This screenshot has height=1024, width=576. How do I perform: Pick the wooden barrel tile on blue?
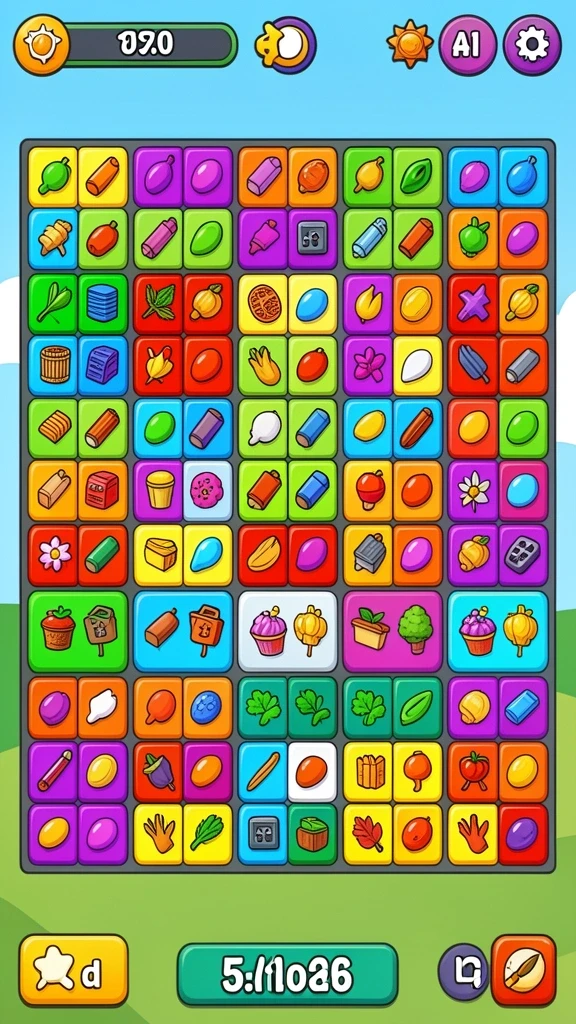[x=53, y=366]
